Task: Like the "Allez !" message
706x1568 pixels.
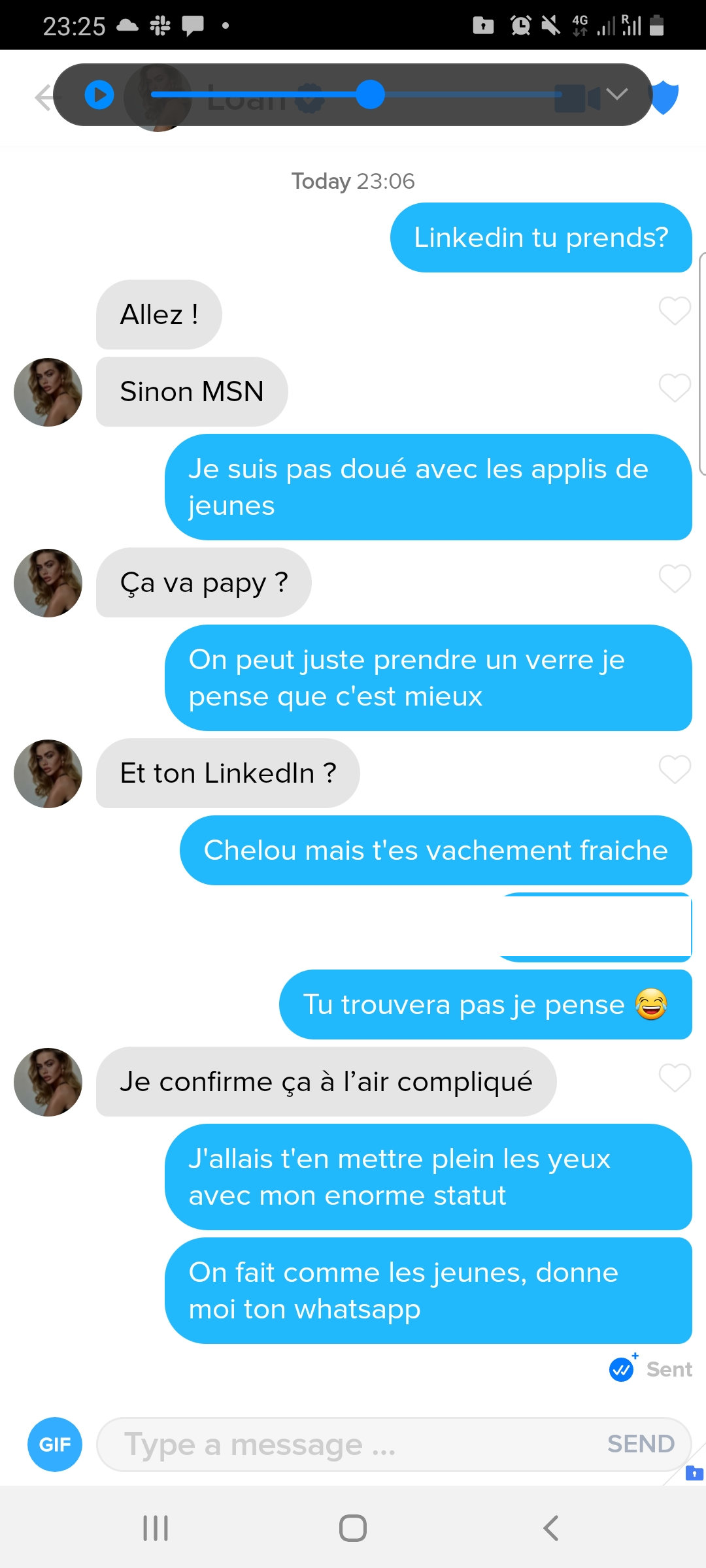Action: pyautogui.click(x=675, y=311)
